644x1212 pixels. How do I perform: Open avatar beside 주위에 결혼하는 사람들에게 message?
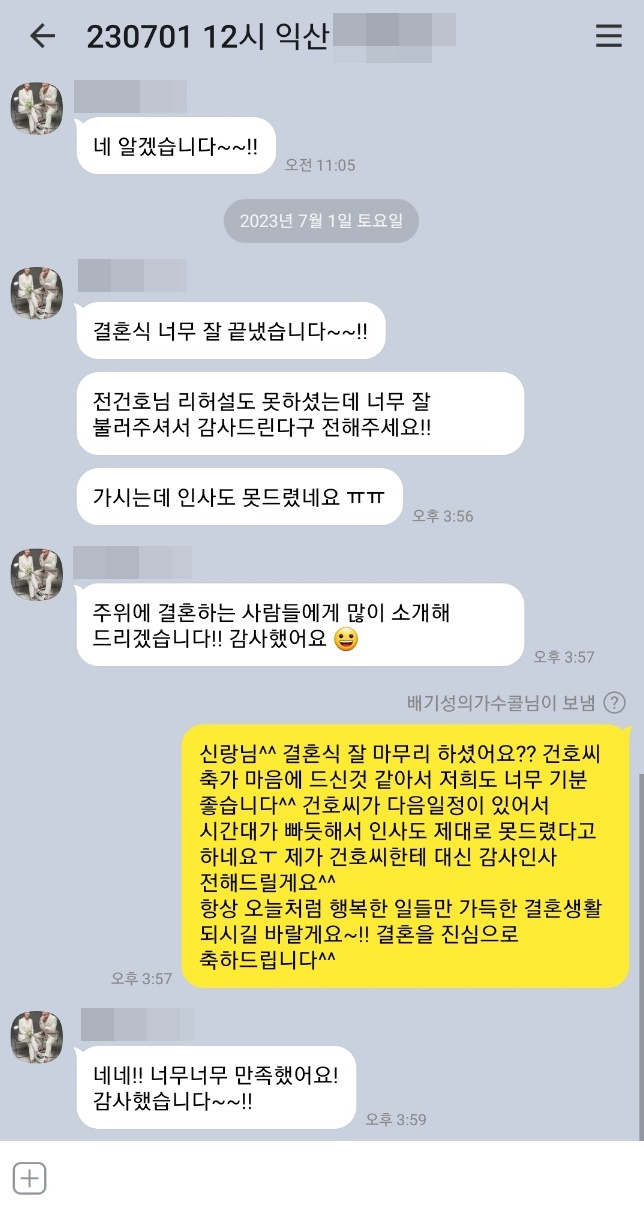pyautogui.click(x=37, y=574)
